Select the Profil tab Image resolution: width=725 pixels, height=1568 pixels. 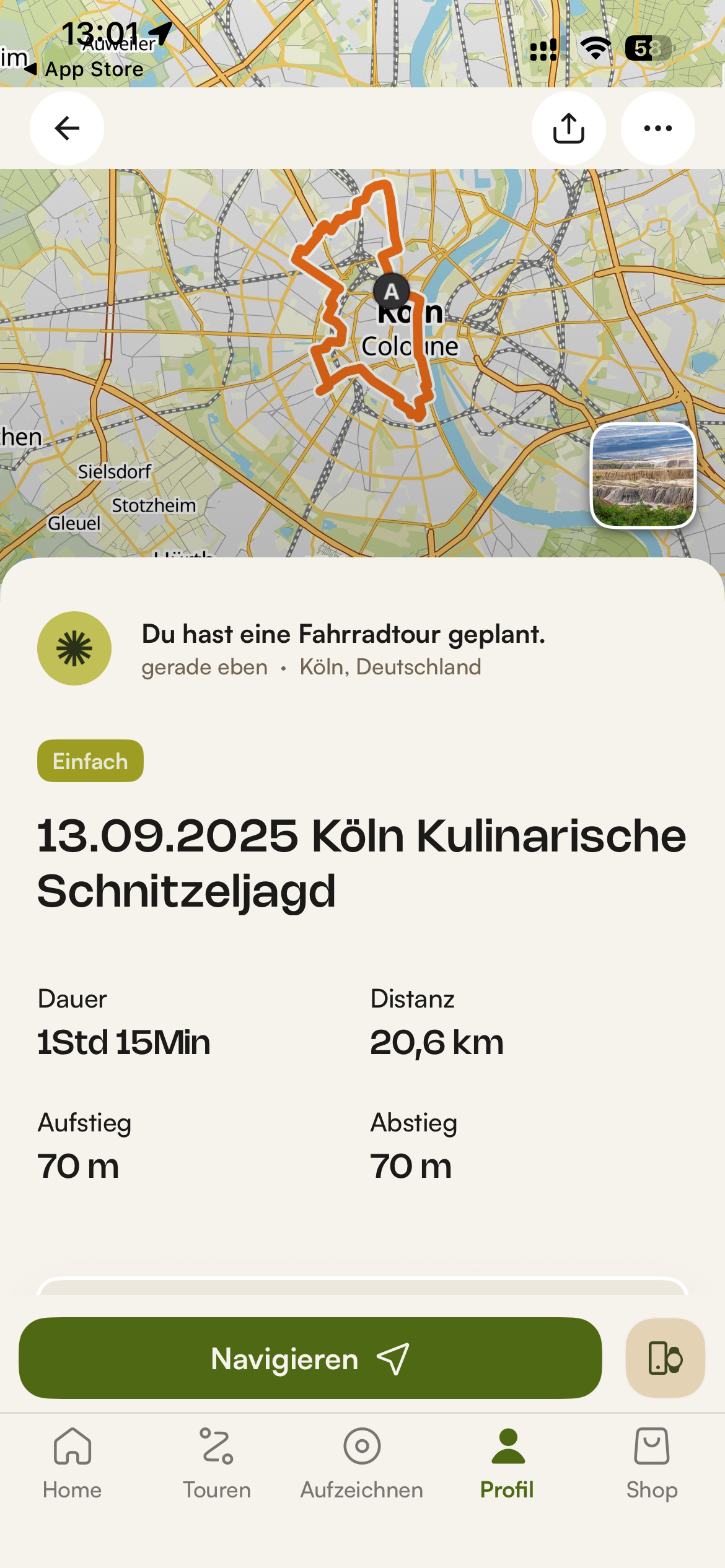point(507,1463)
